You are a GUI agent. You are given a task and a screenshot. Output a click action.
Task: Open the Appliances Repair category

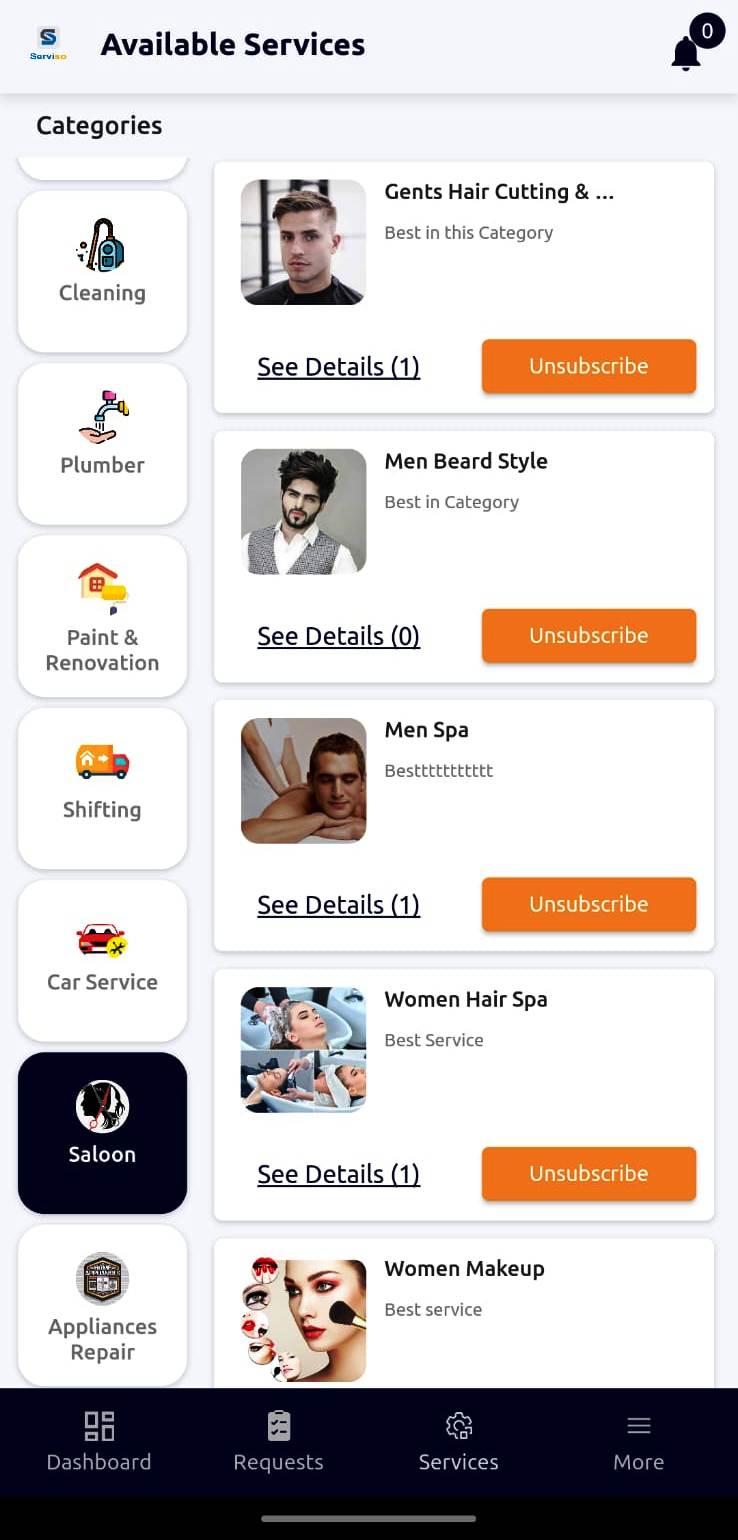(x=102, y=1305)
